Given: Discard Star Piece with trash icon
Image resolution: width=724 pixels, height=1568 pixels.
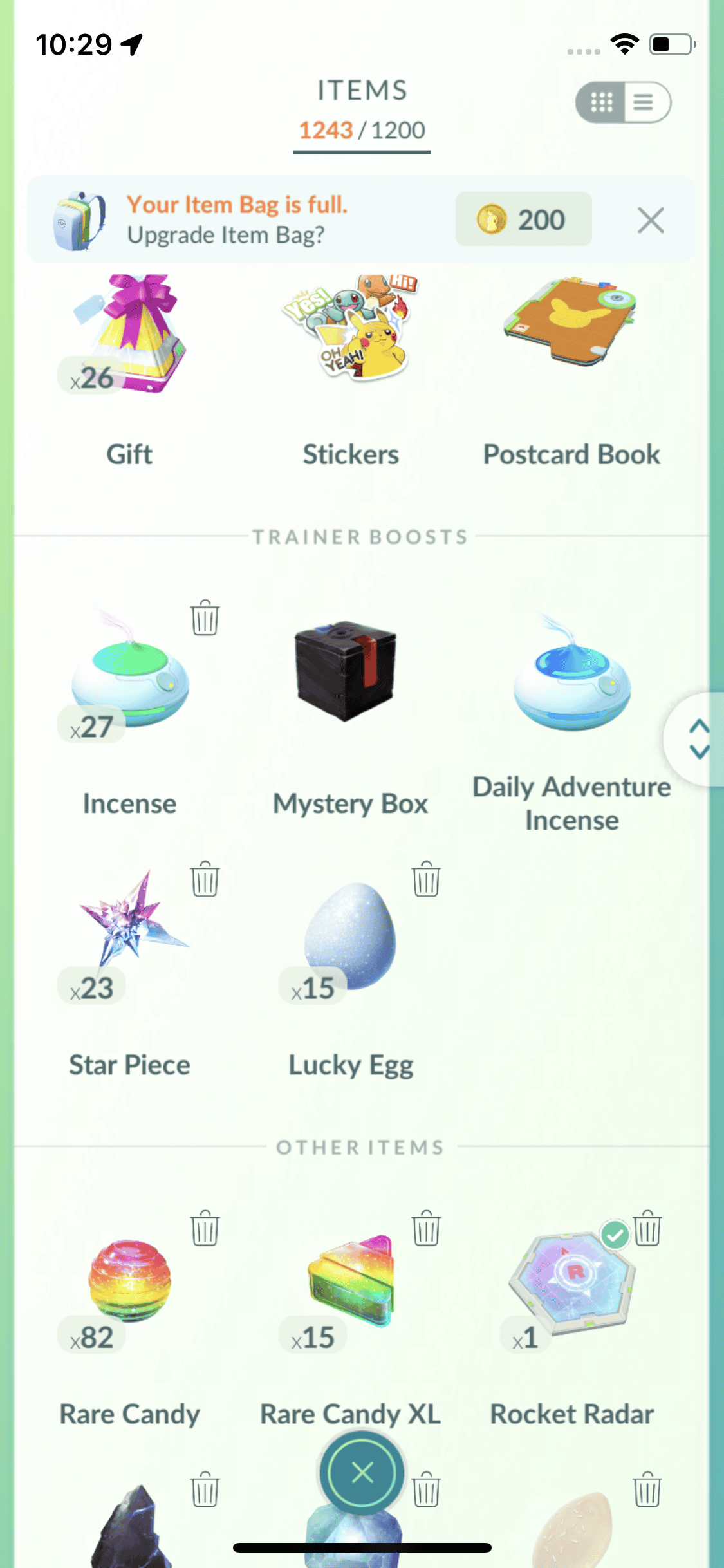Looking at the screenshot, I should click(205, 879).
